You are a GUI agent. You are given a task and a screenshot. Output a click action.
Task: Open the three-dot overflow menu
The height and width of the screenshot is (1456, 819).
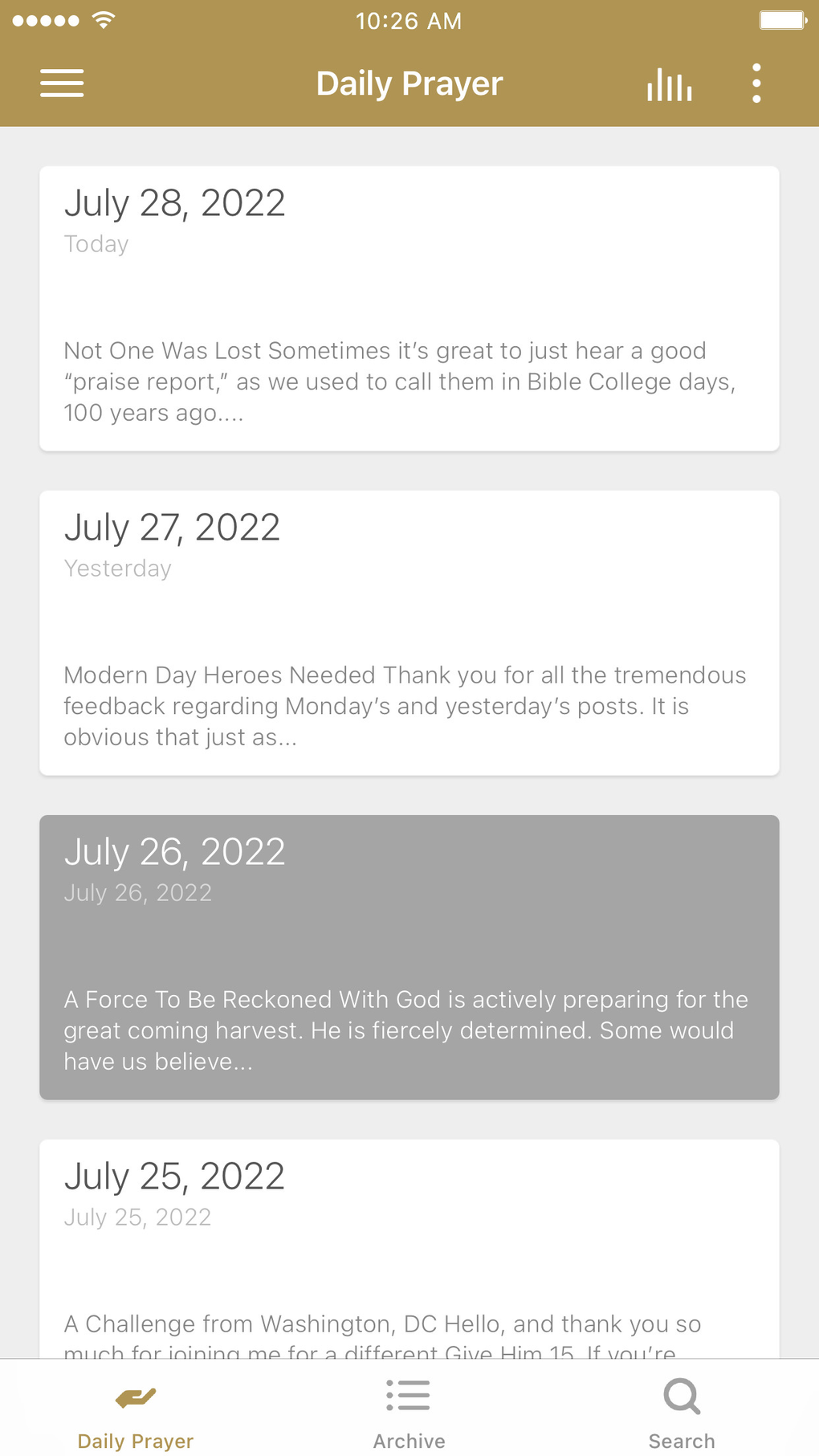point(756,83)
